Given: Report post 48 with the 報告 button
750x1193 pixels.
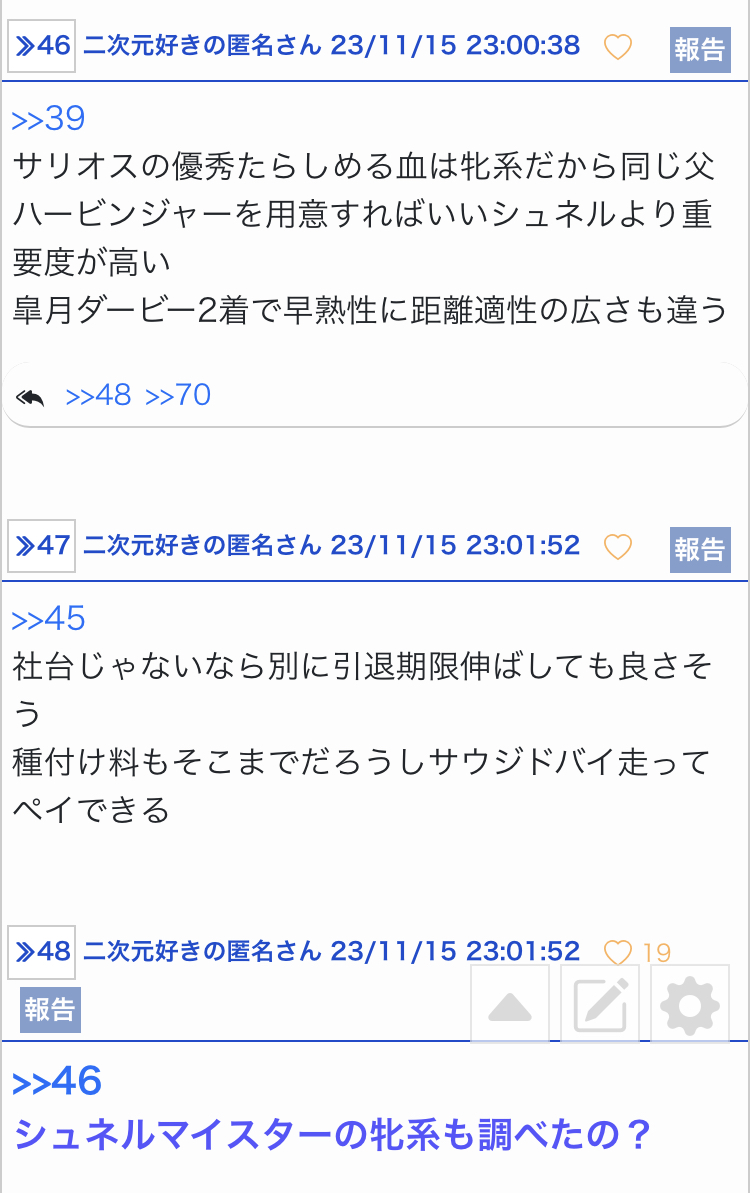Looking at the screenshot, I should point(50,1010).
